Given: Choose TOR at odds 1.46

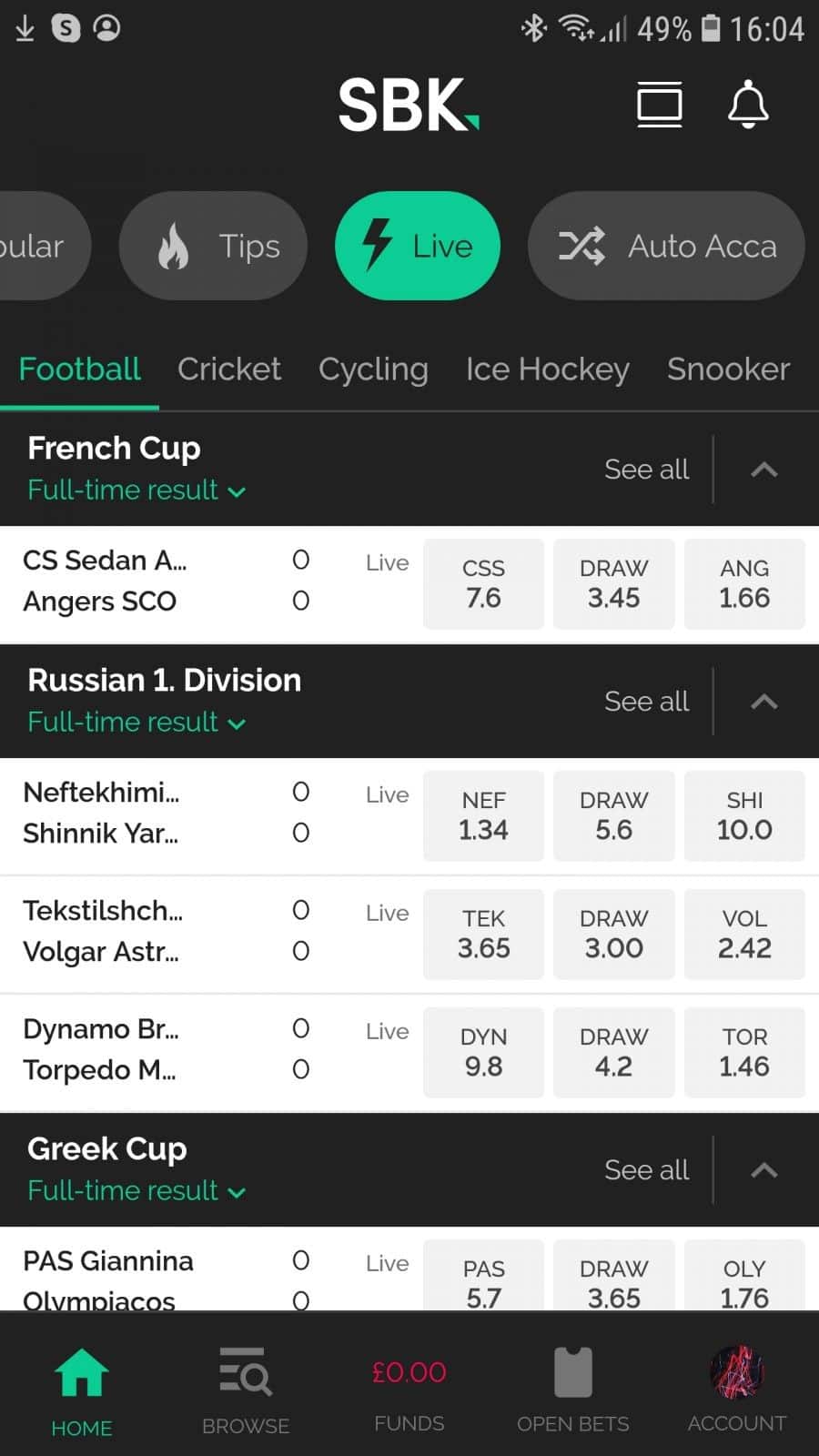Looking at the screenshot, I should tap(744, 1053).
